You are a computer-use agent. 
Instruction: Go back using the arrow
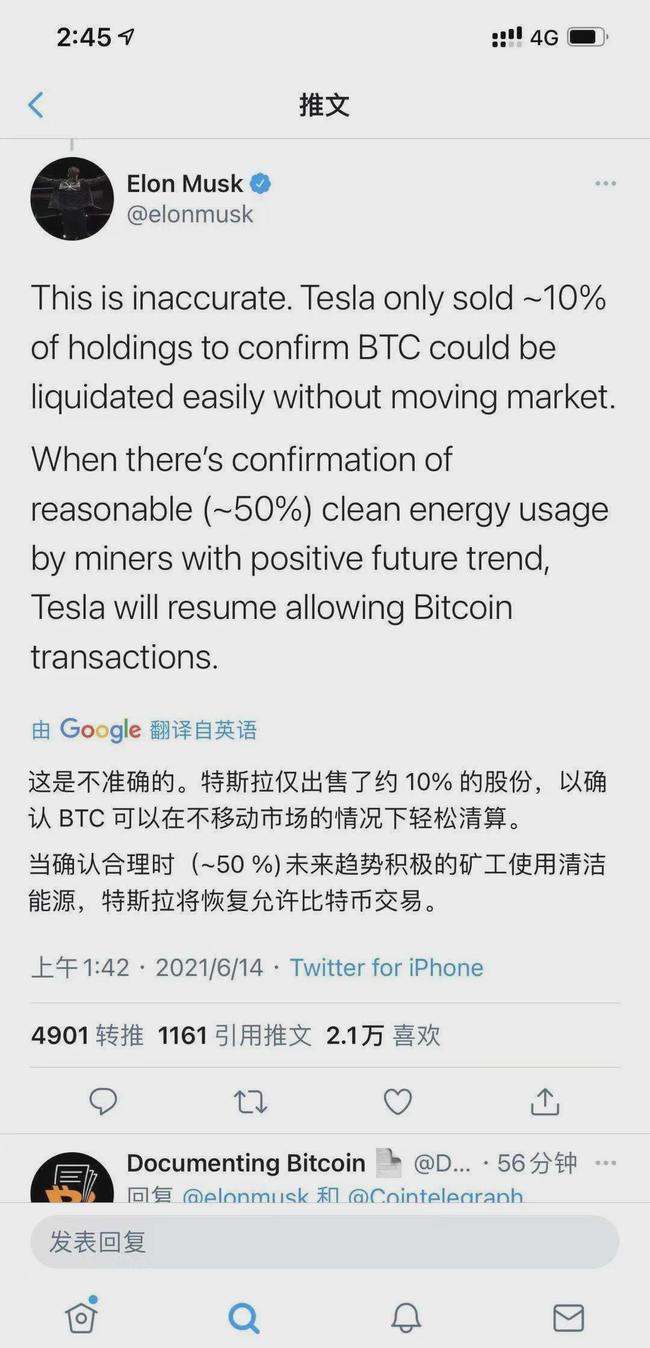click(x=36, y=105)
